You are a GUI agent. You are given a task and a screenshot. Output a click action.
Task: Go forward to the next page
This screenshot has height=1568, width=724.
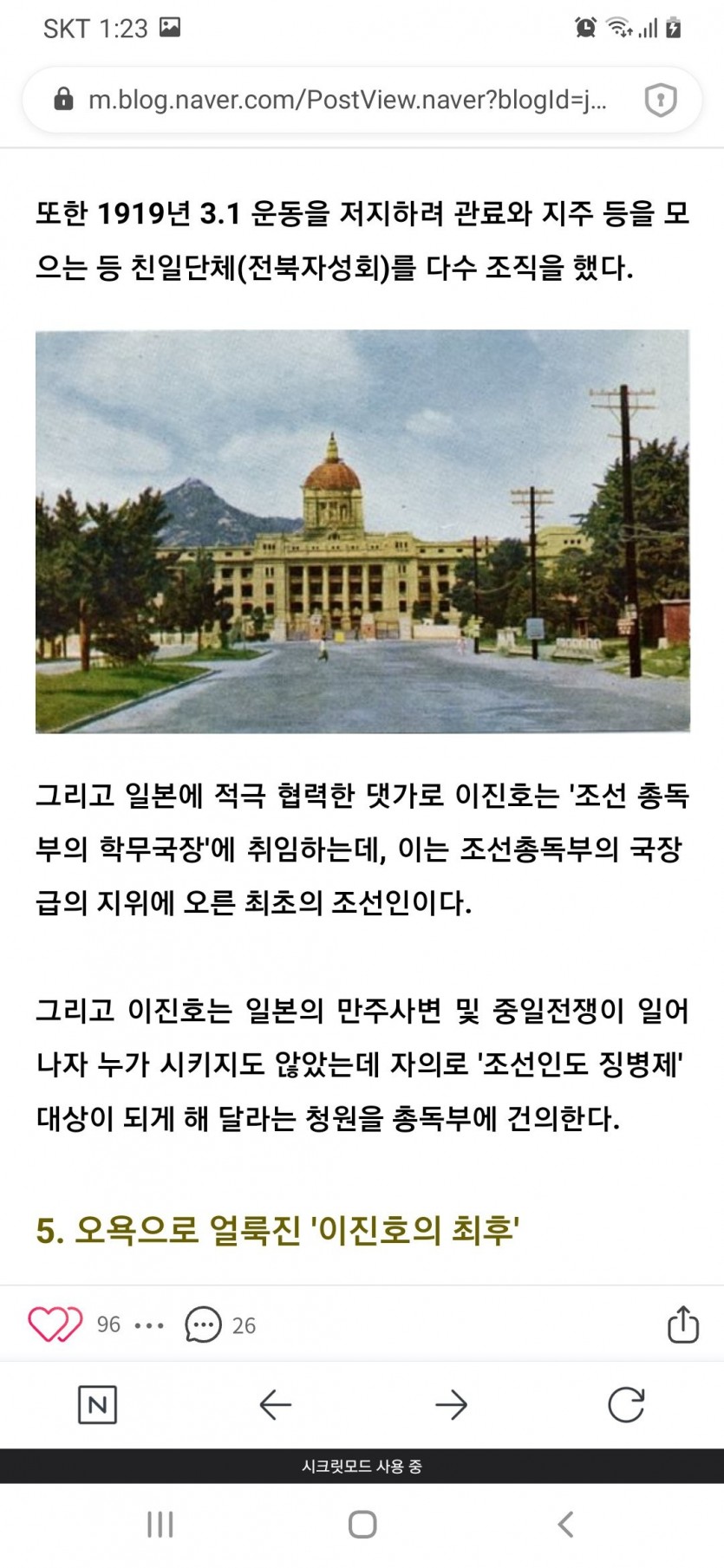[451, 1405]
